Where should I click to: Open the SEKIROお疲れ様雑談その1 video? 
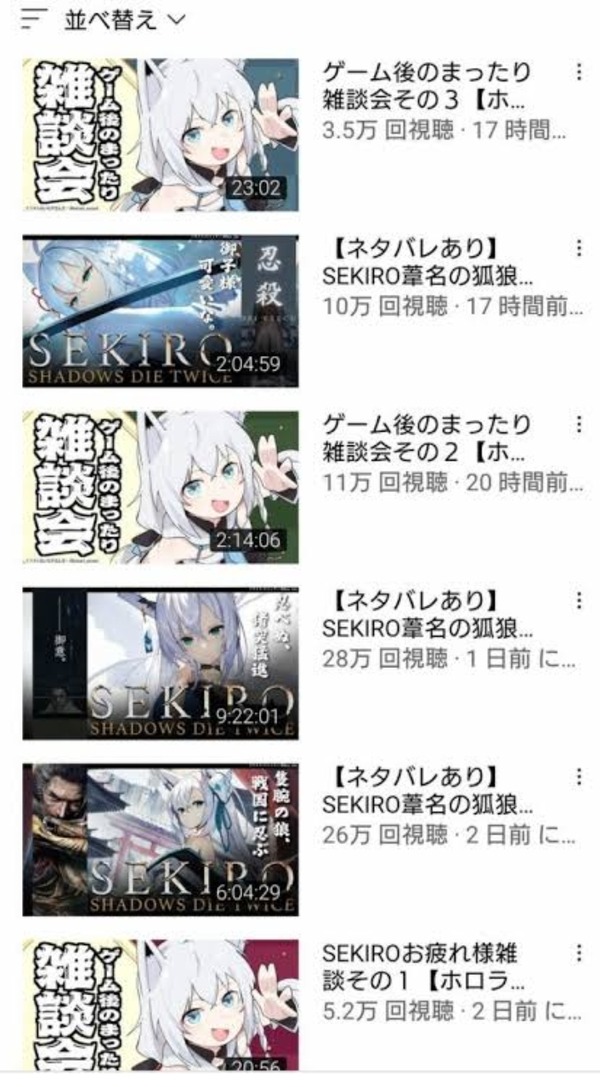point(161,1005)
